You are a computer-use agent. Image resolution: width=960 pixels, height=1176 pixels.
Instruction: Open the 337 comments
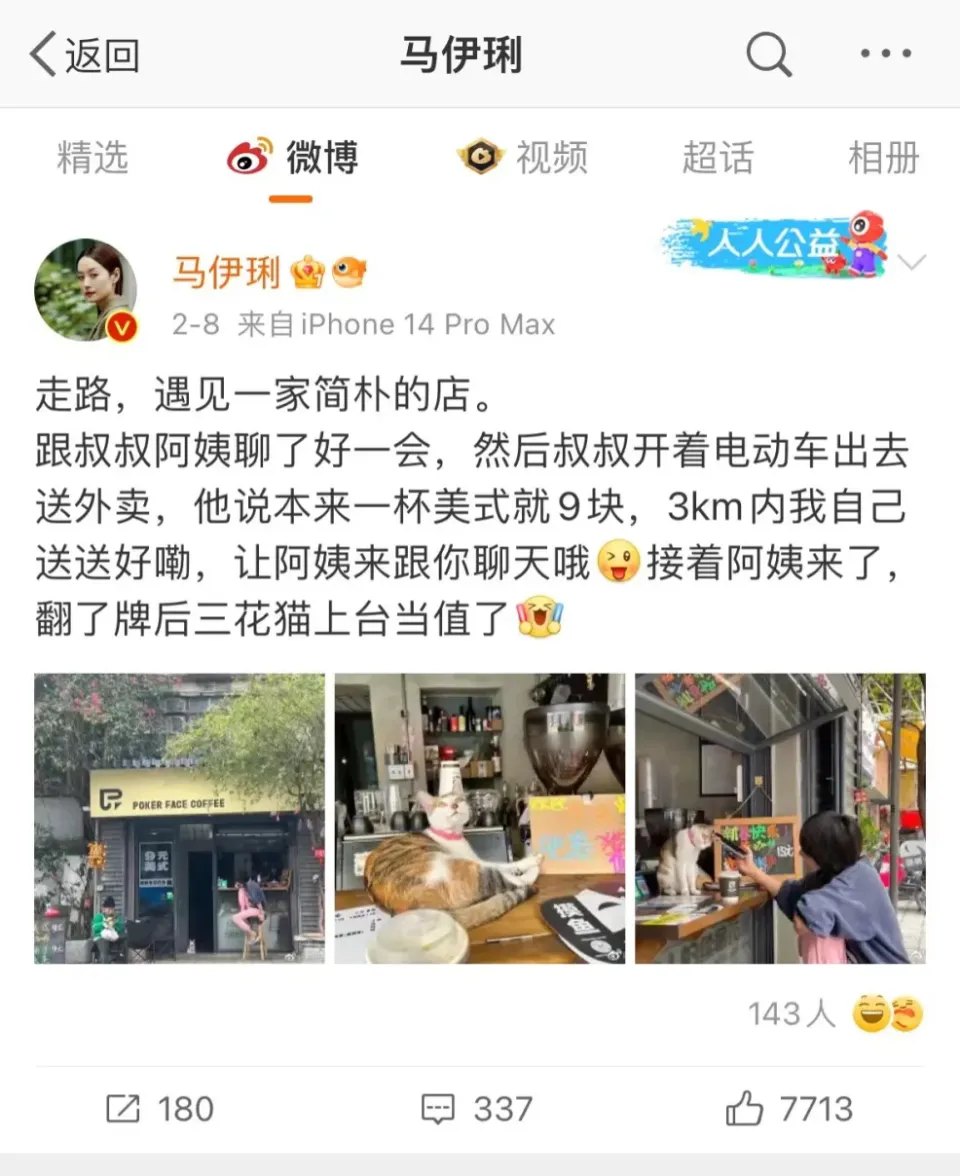(476, 1109)
